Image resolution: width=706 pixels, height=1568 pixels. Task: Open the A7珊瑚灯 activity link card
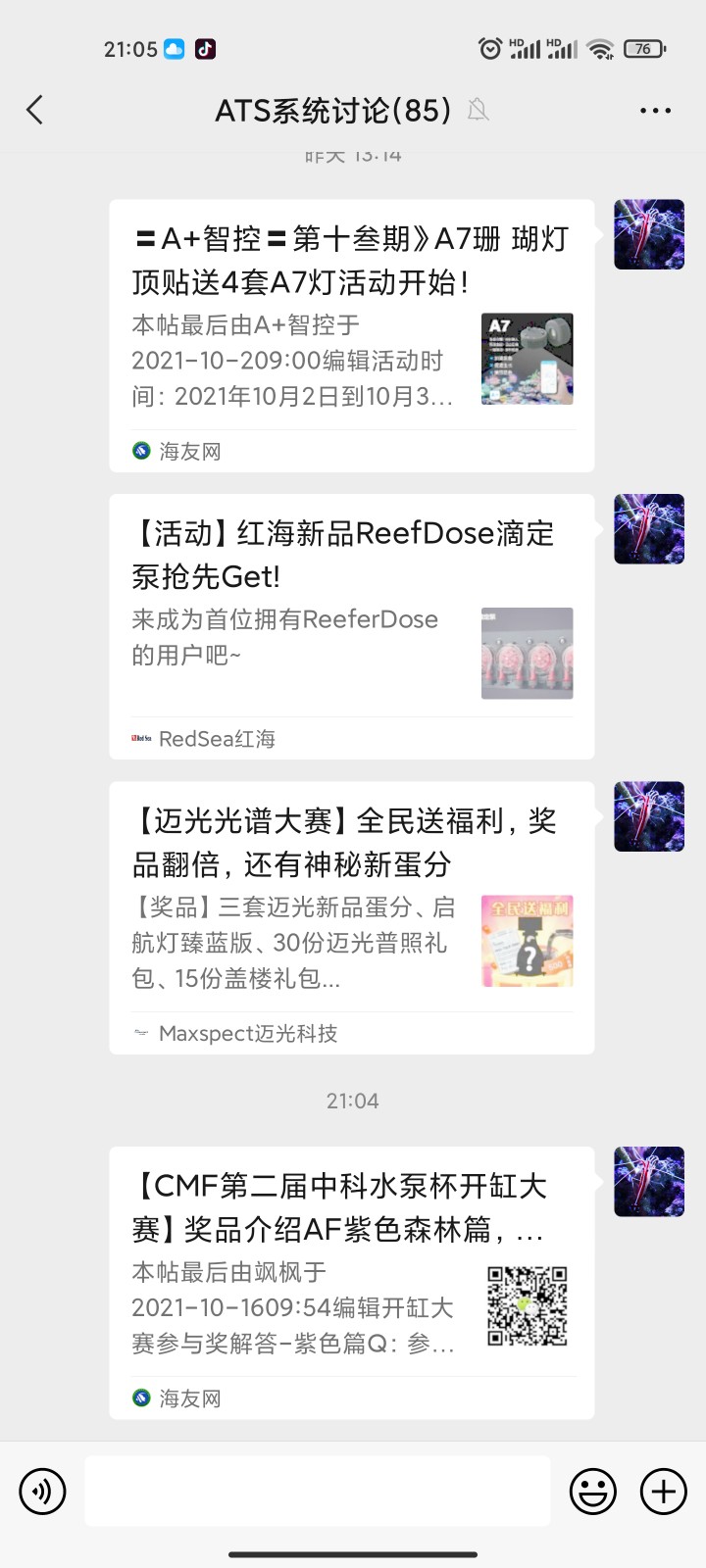[x=351, y=335]
